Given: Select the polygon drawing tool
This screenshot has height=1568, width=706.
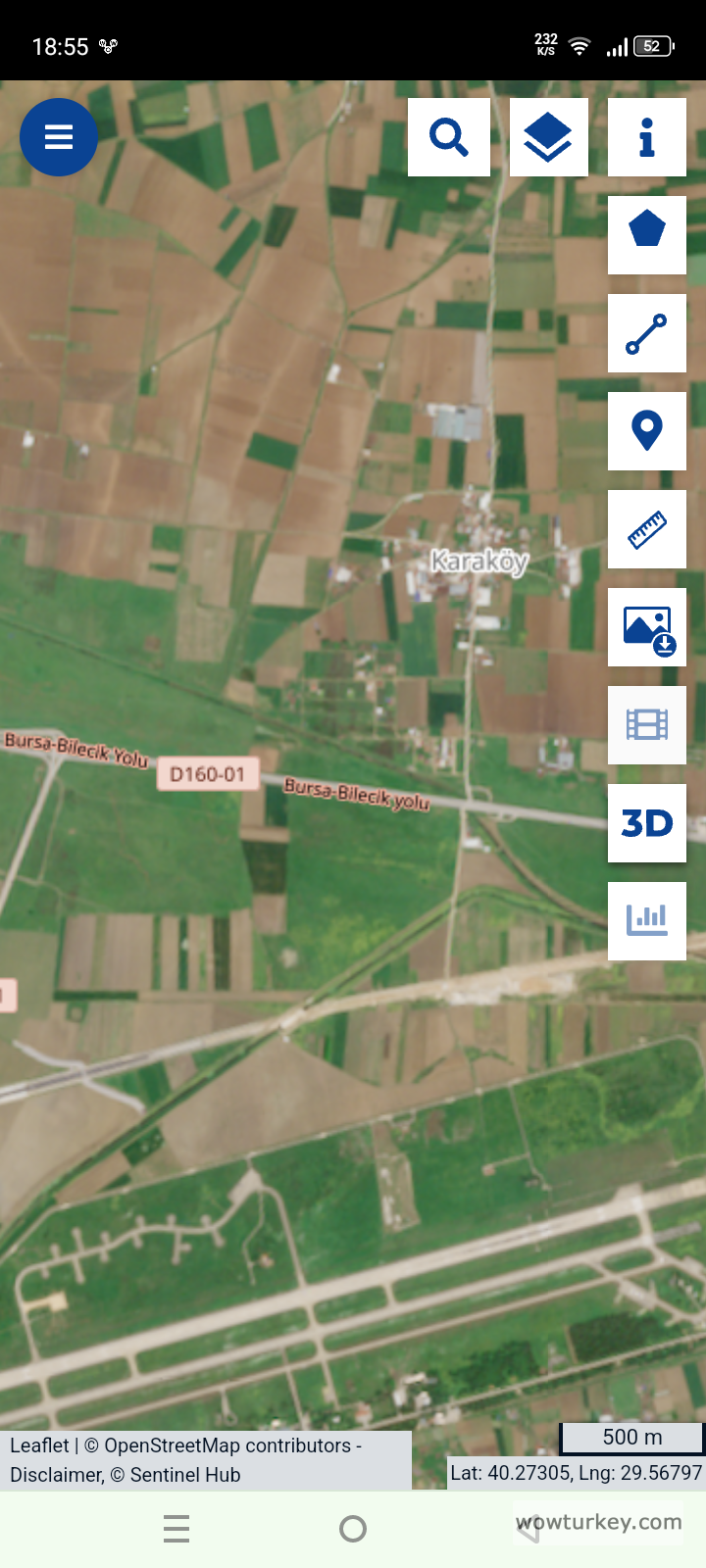Looking at the screenshot, I should [x=647, y=235].
